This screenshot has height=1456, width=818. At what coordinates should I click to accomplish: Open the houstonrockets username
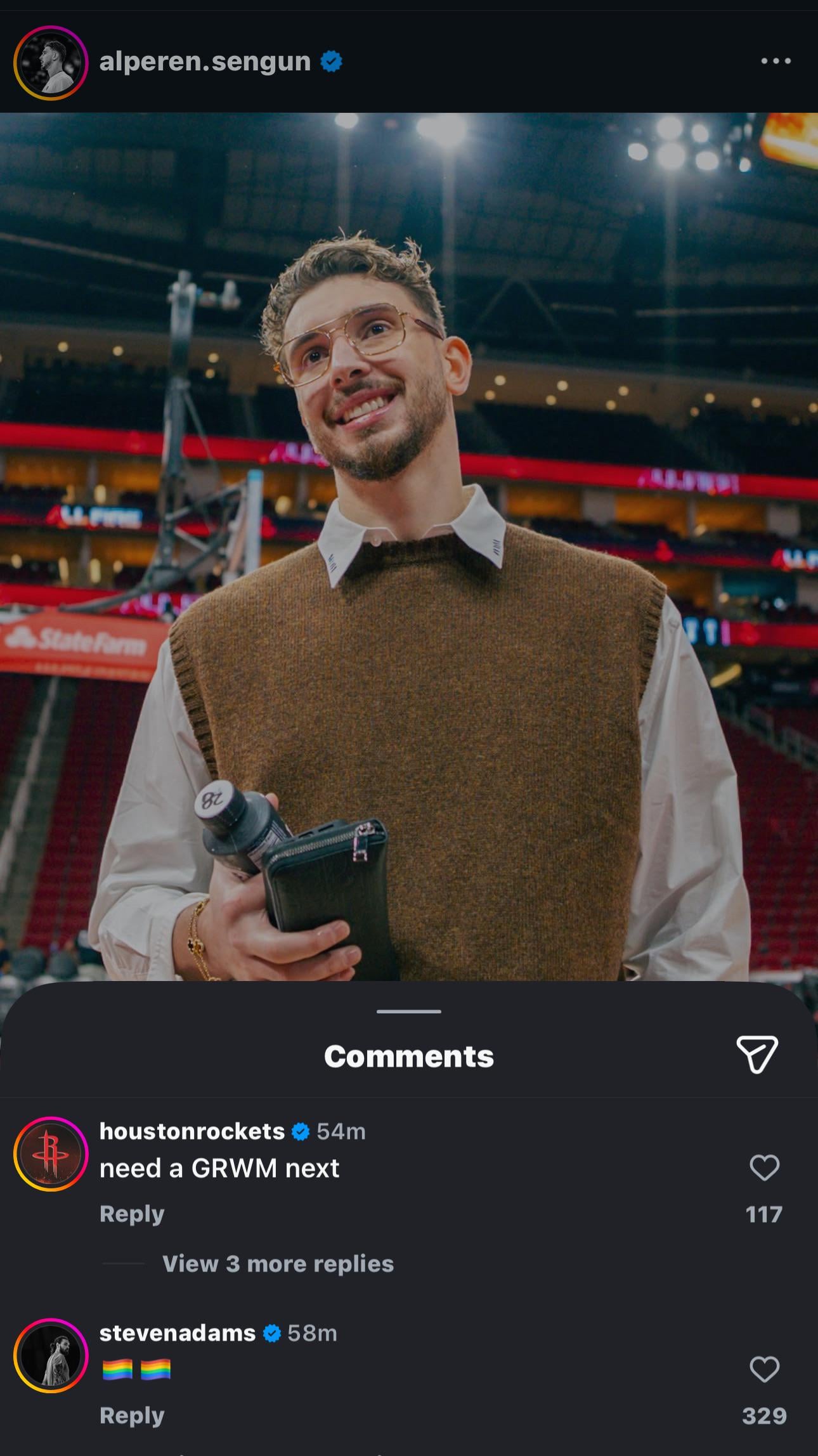[192, 1131]
